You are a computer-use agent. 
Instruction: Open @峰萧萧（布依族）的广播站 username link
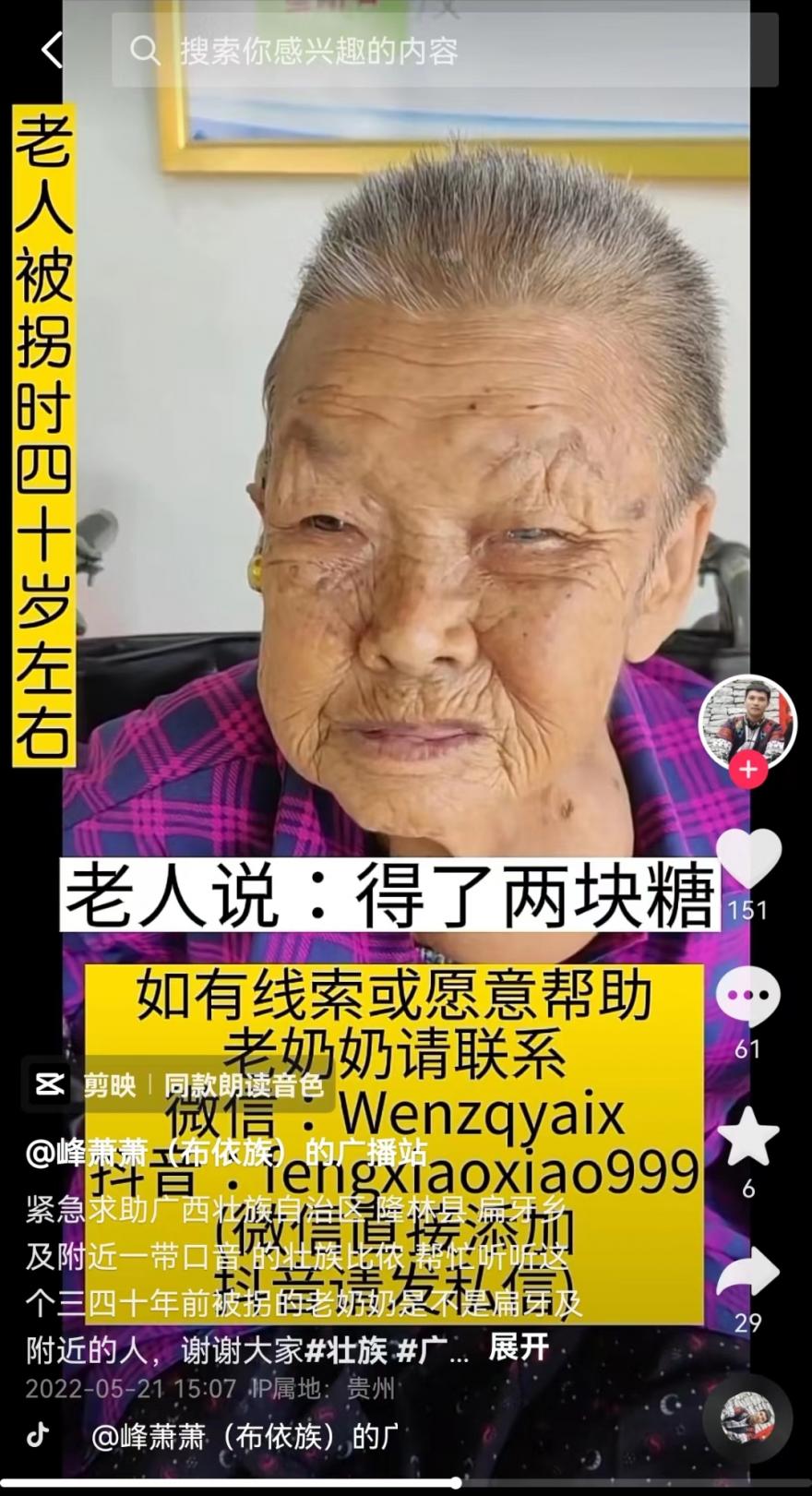coord(226,1154)
